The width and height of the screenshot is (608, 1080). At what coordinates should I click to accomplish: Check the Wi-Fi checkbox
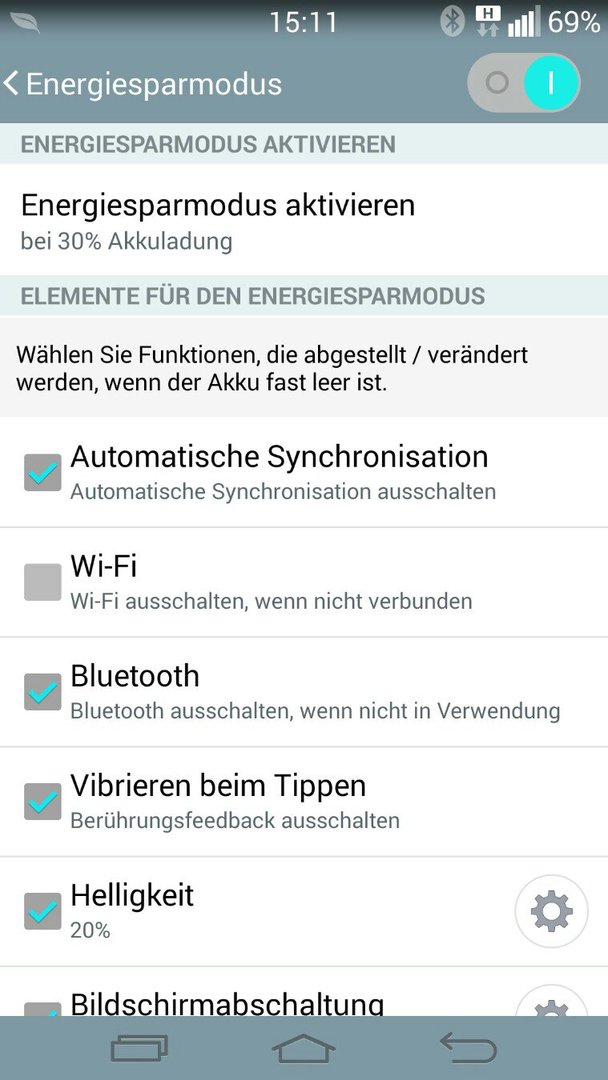[43, 582]
